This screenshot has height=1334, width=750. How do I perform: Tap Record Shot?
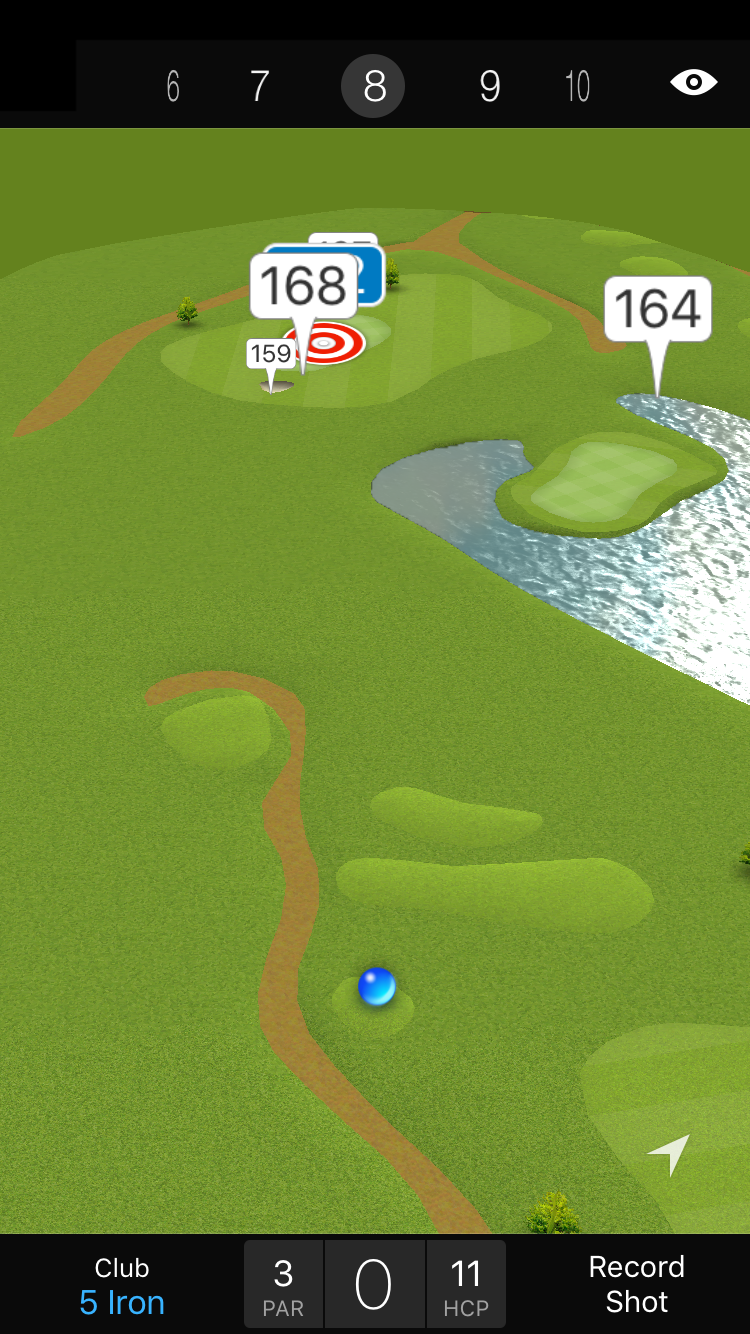pos(636,1284)
